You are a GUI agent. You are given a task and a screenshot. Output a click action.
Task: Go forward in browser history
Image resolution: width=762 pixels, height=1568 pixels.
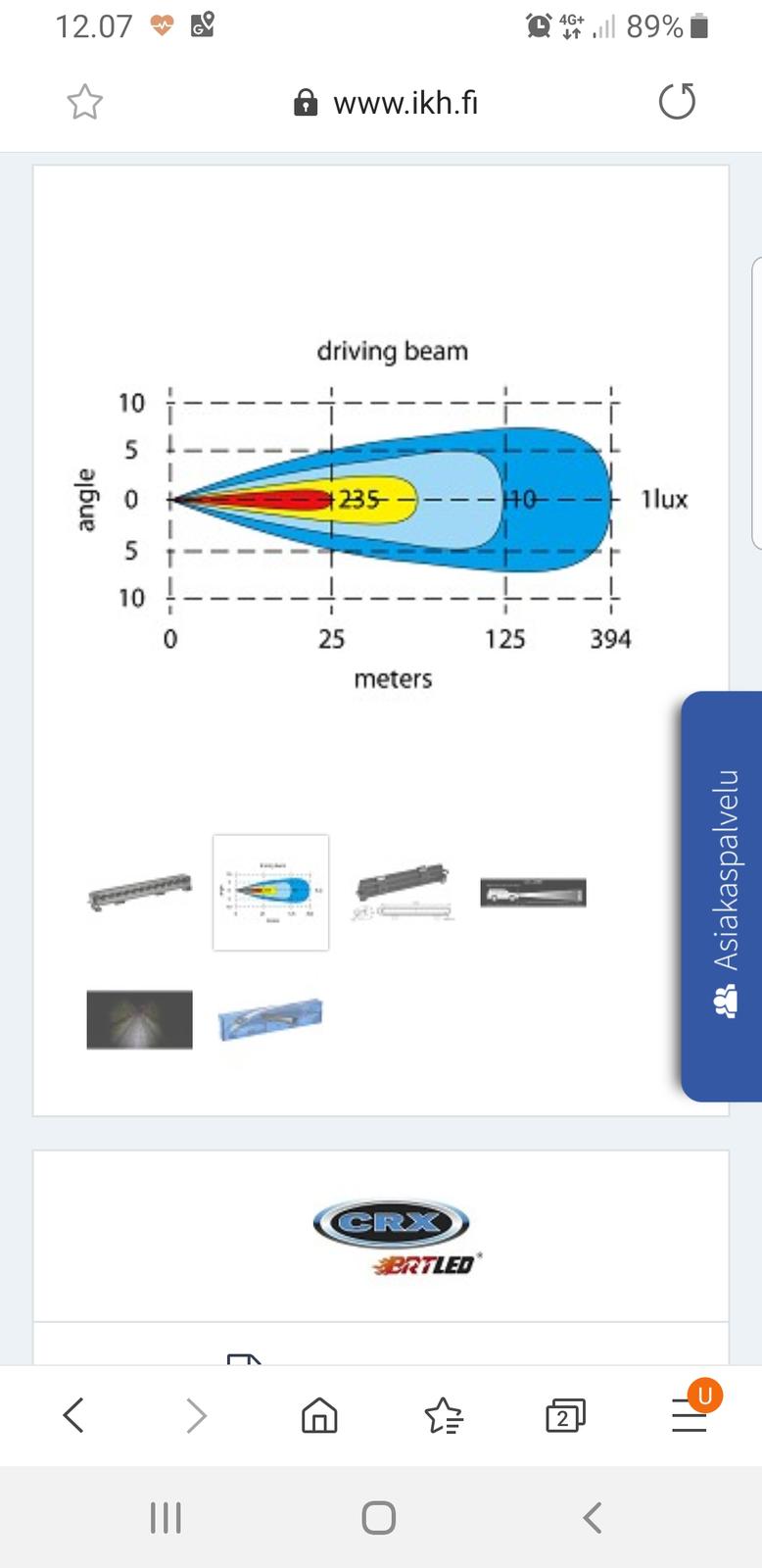coord(197,1415)
